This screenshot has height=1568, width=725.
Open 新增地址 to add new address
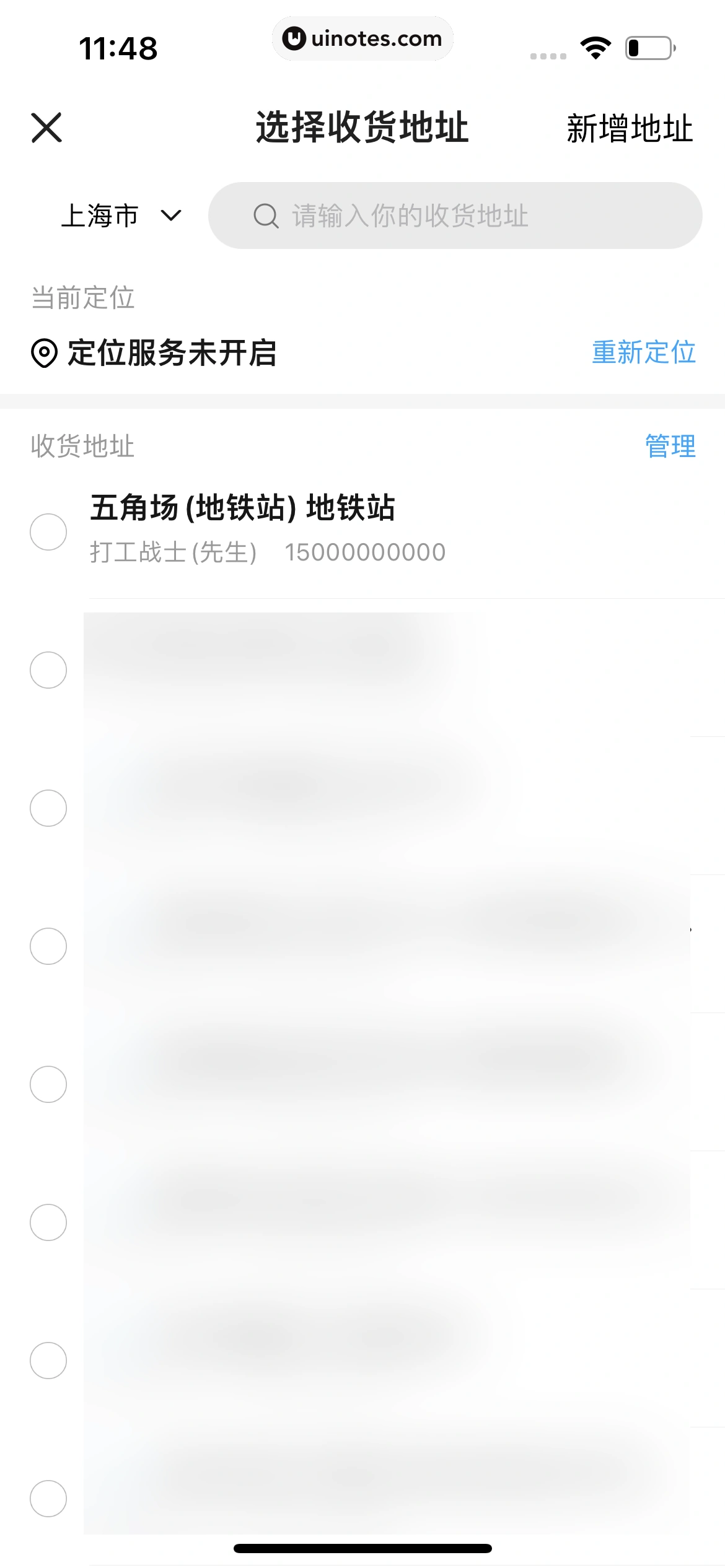pyautogui.click(x=630, y=129)
